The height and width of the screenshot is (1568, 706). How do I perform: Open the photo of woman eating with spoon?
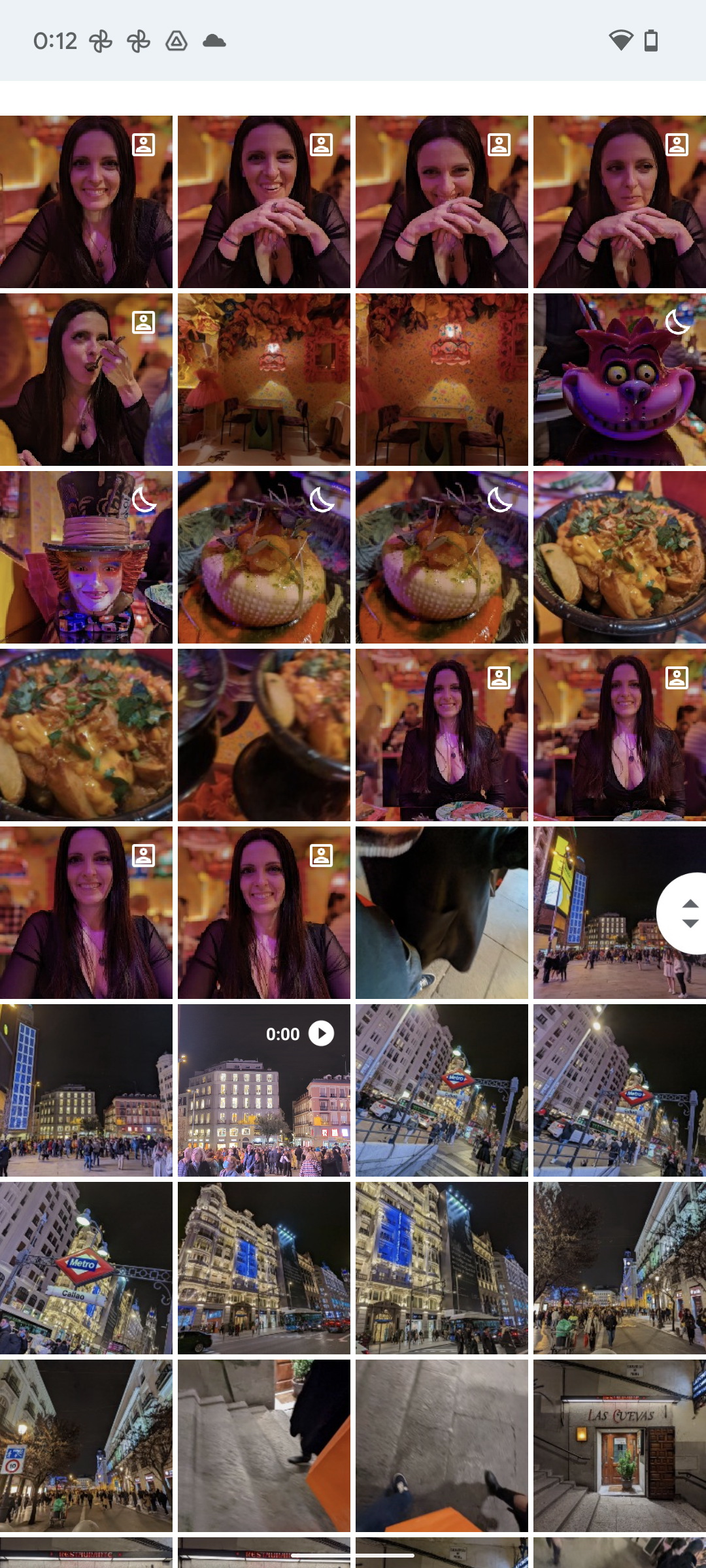click(86, 380)
